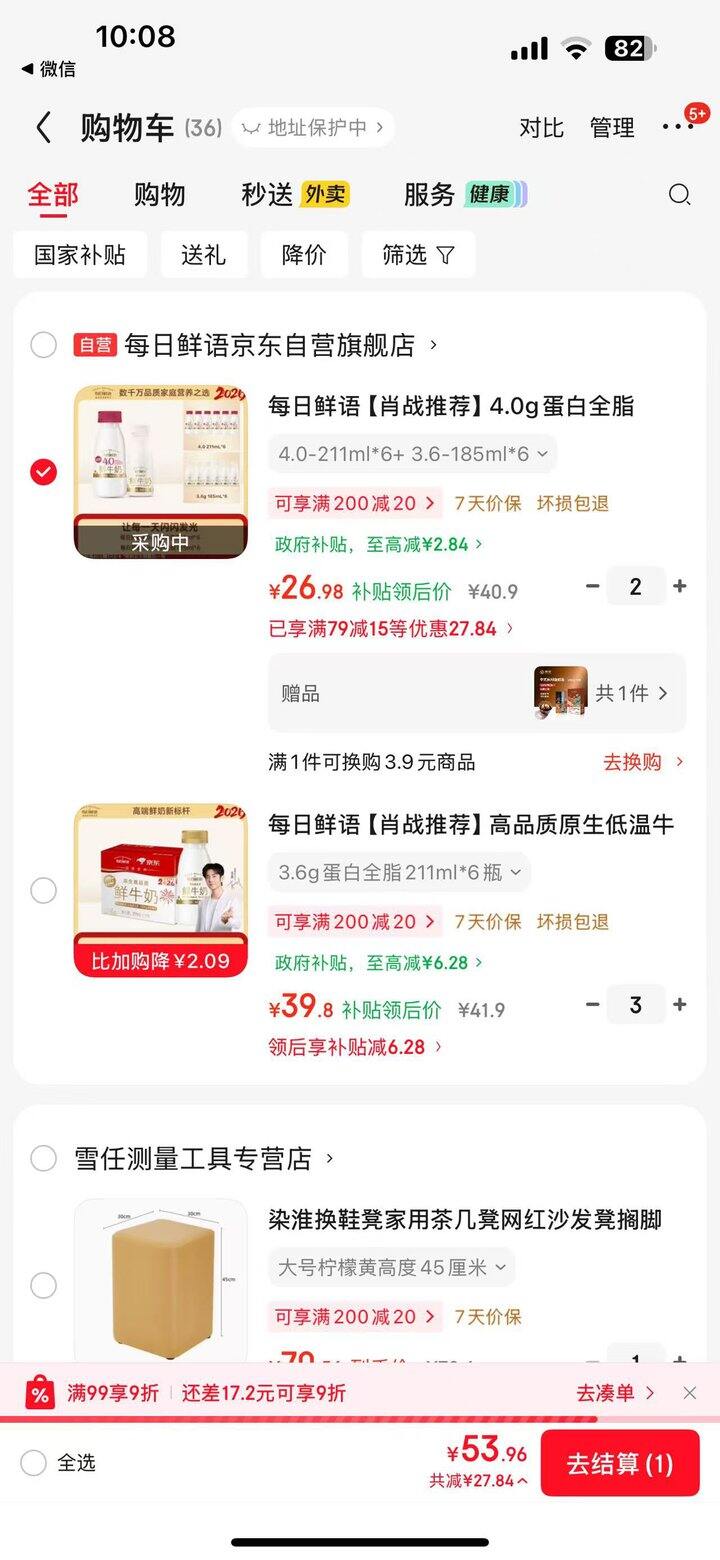Screen dimensions: 720x1560
Task: Go back from the shopping cart
Action: pos(43,128)
